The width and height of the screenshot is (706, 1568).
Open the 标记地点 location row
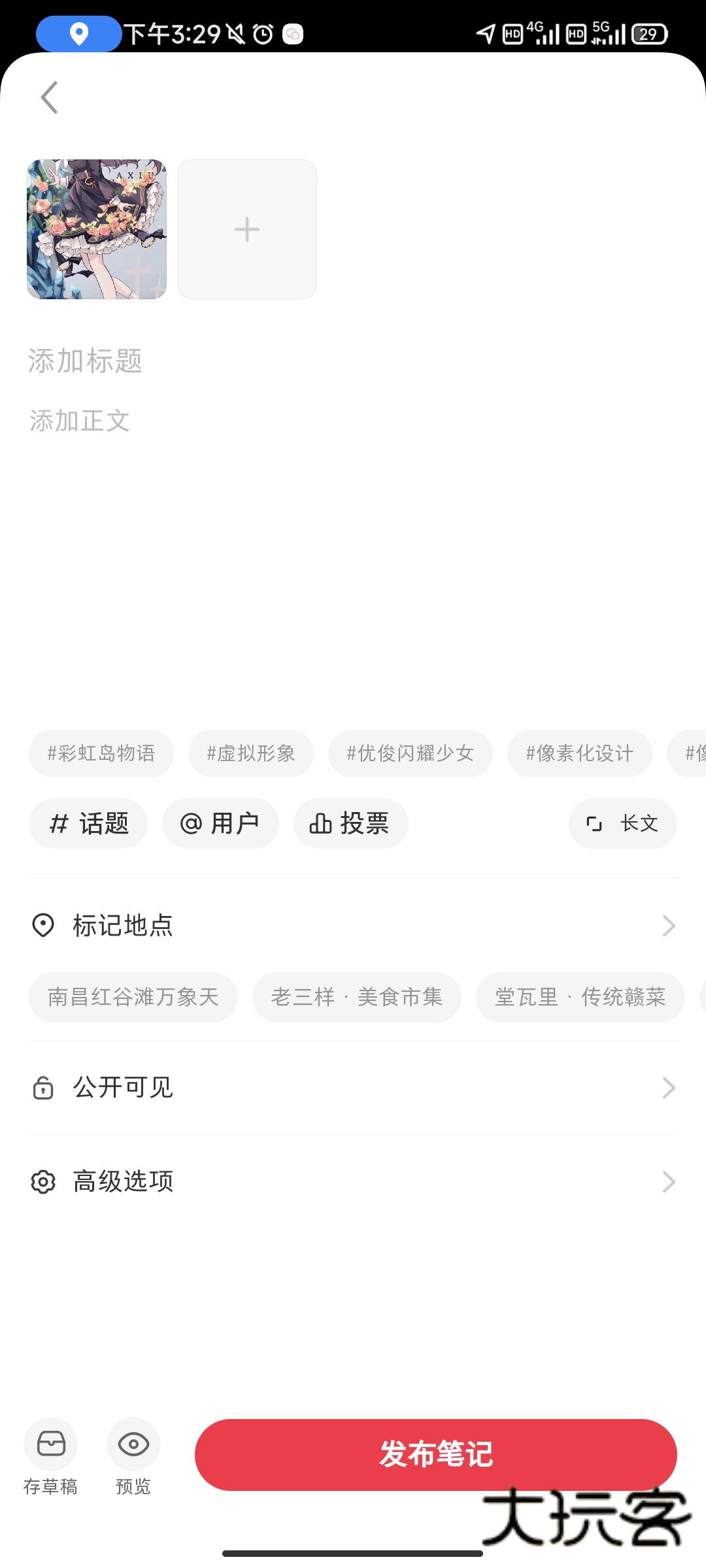click(353, 926)
